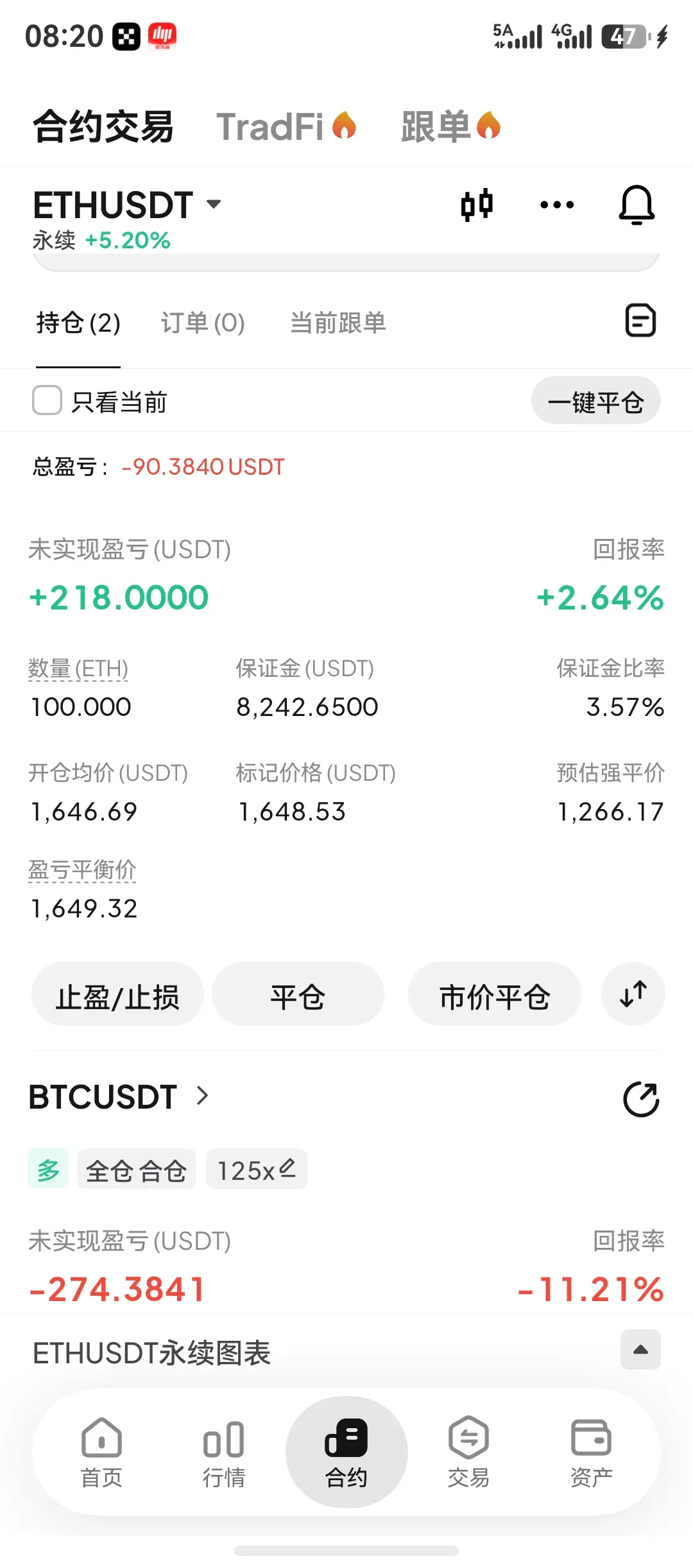This screenshot has width=693, height=1568.
Task: Open the price alert bell
Action: (x=637, y=205)
